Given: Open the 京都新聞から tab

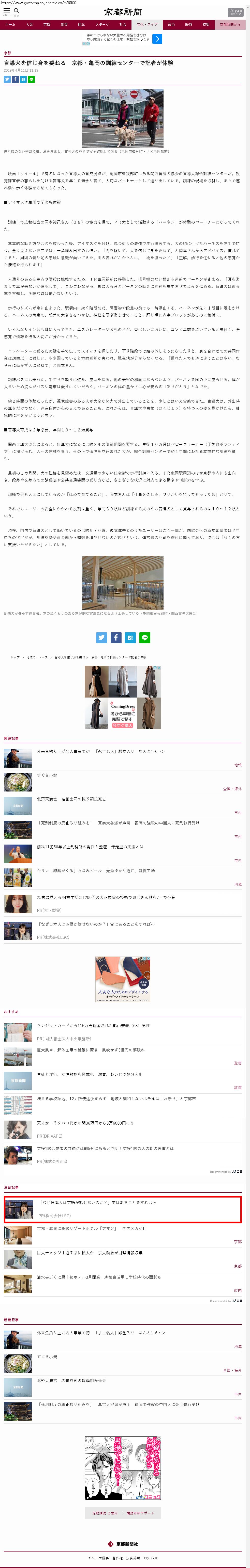Looking at the screenshot, I should (x=230, y=25).
